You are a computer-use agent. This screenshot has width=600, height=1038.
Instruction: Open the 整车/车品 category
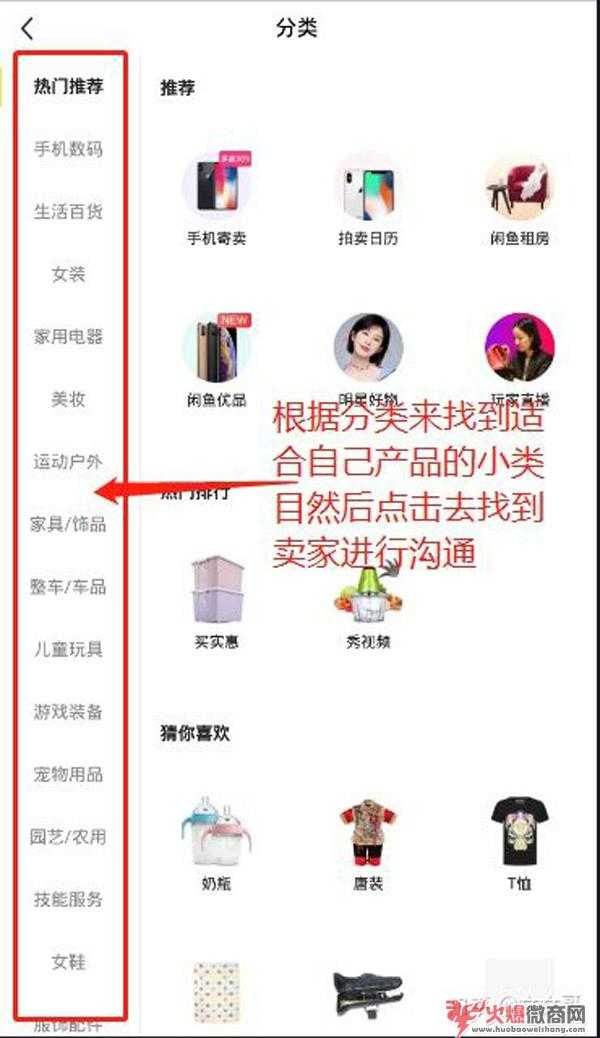(x=68, y=587)
